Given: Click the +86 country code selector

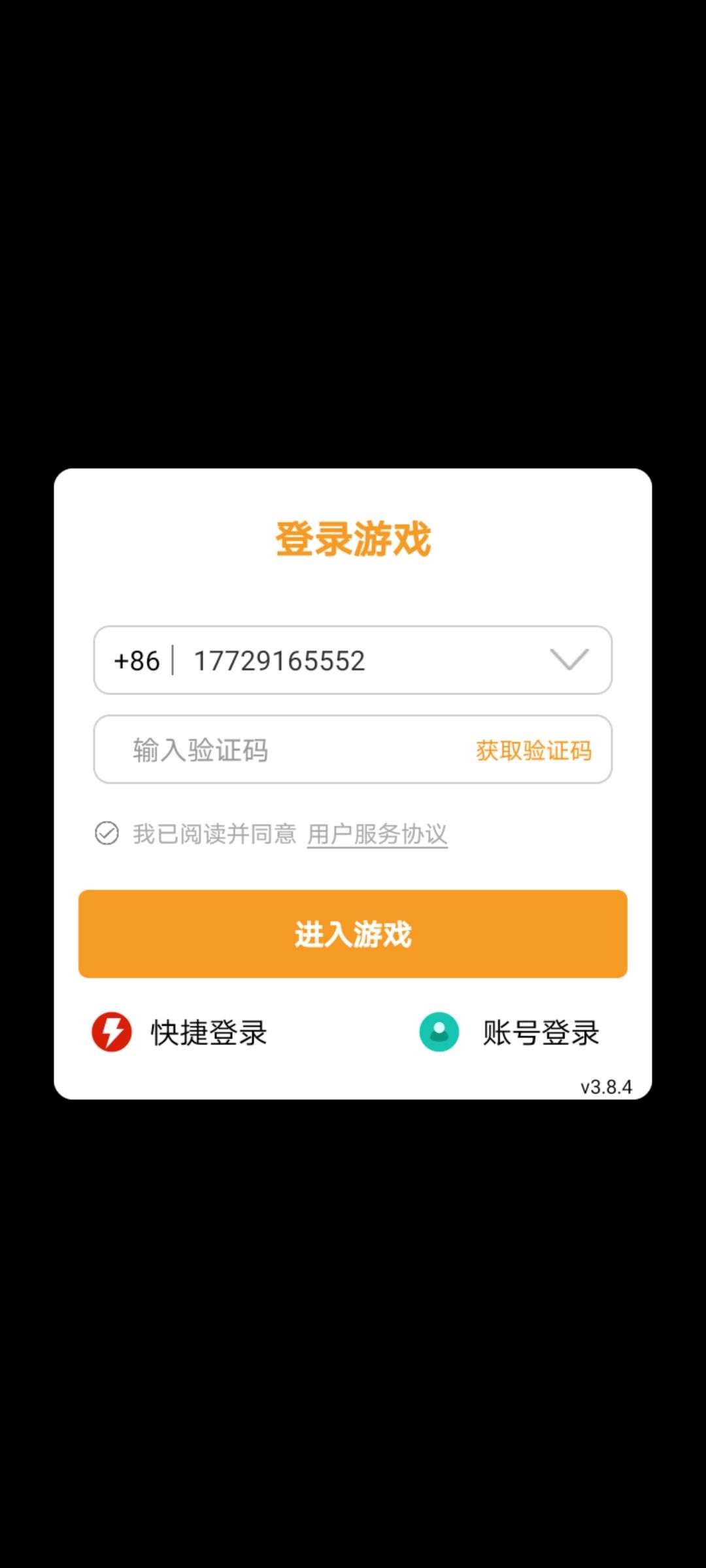Looking at the screenshot, I should (135, 660).
